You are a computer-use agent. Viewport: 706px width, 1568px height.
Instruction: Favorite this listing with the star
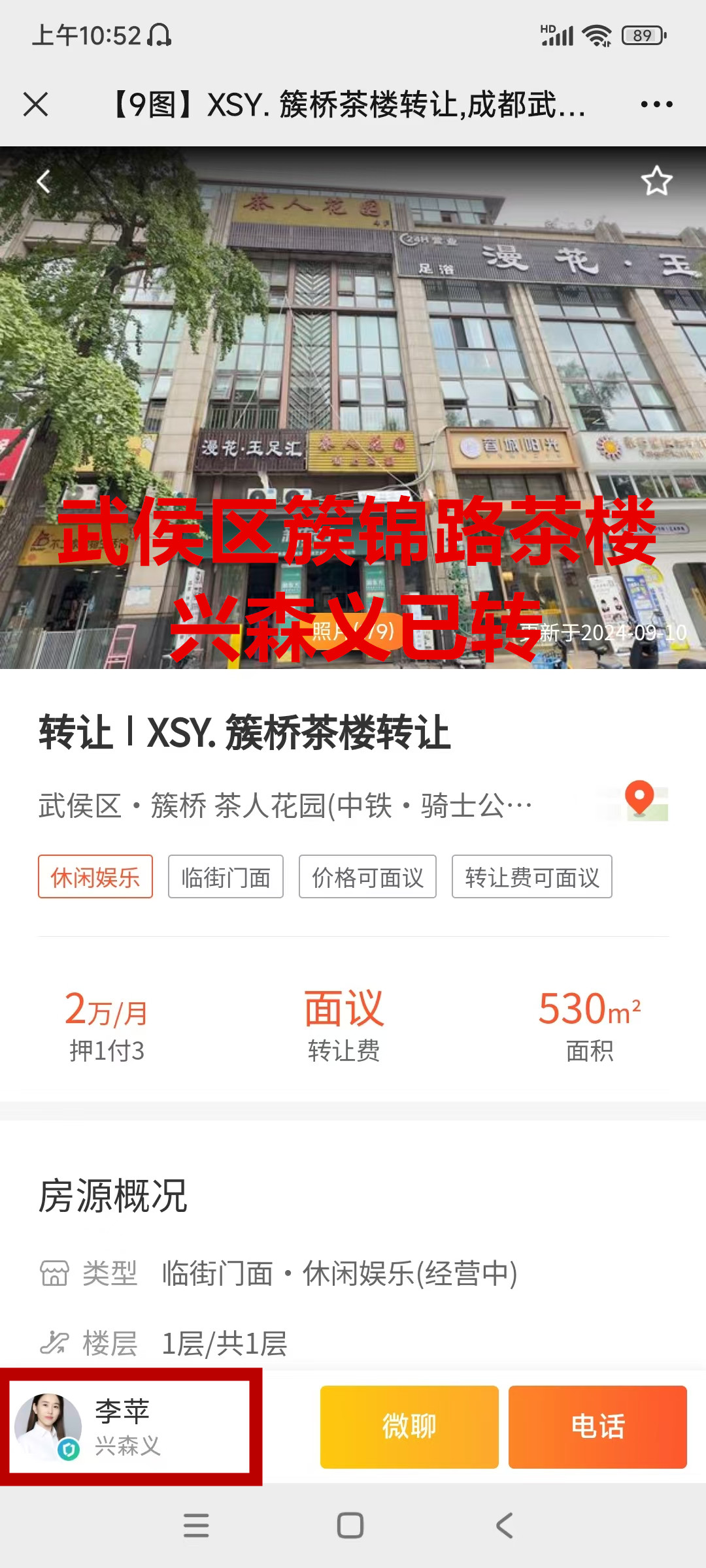click(656, 181)
